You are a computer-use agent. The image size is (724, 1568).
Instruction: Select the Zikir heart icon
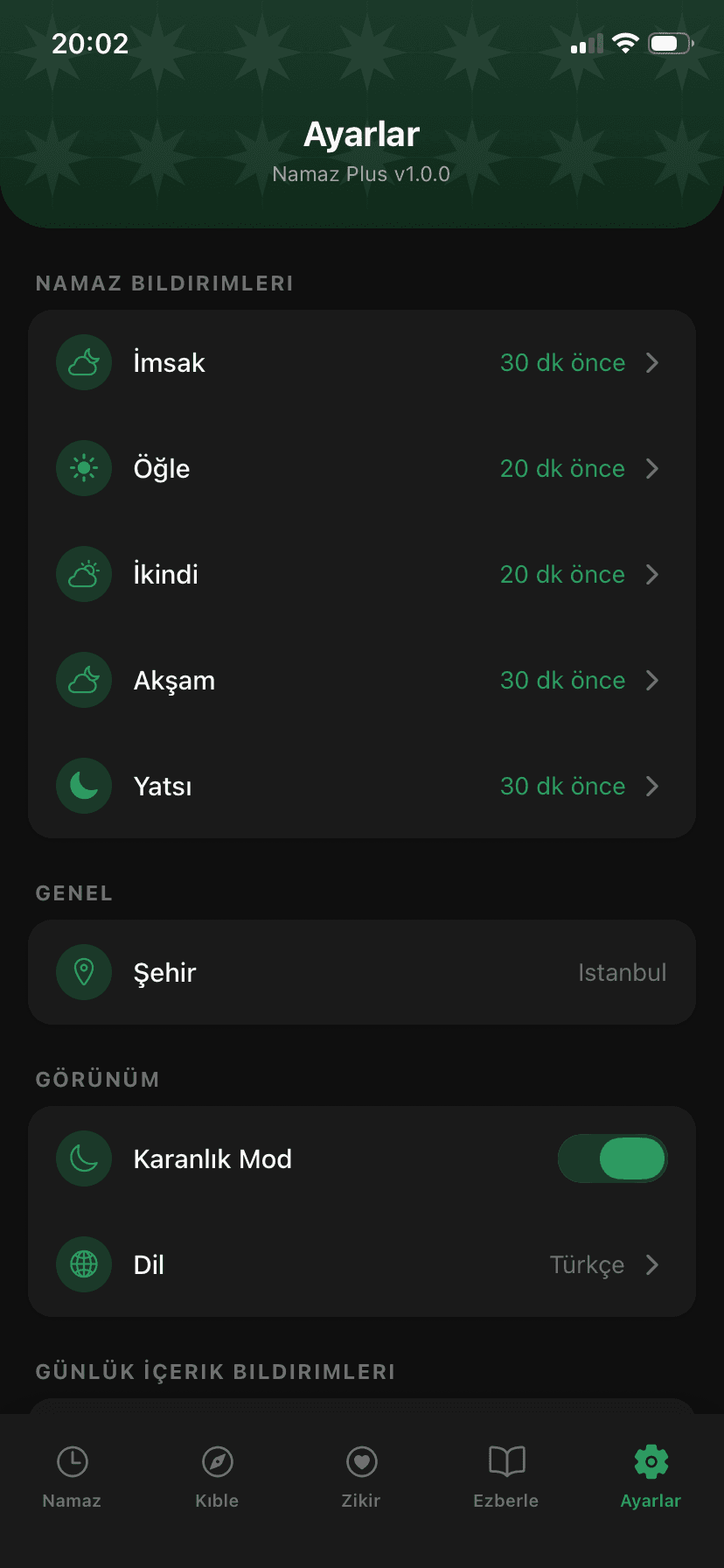coord(361,1461)
